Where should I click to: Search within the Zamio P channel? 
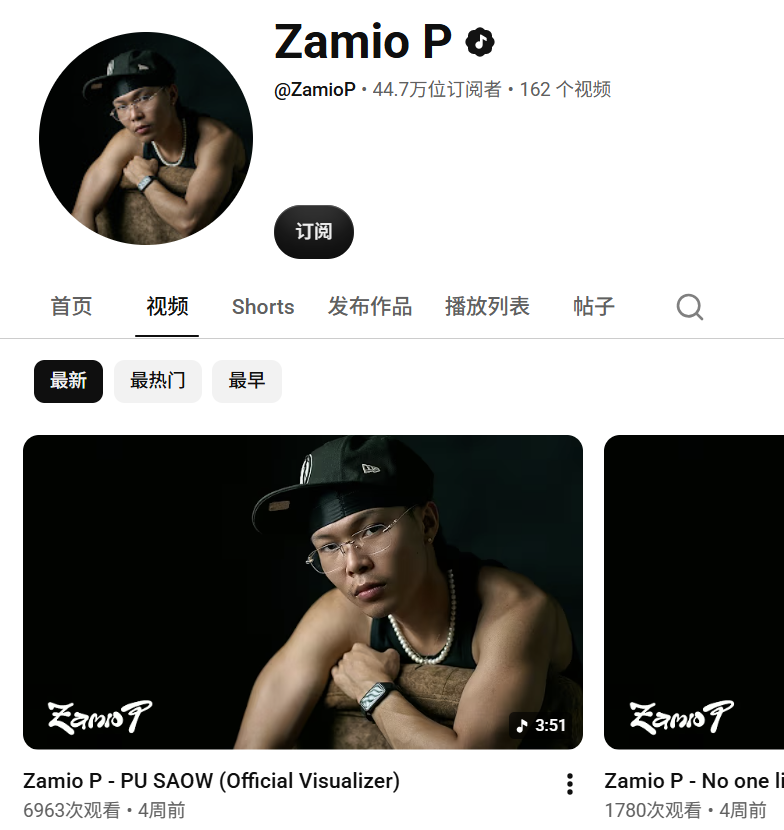[690, 307]
